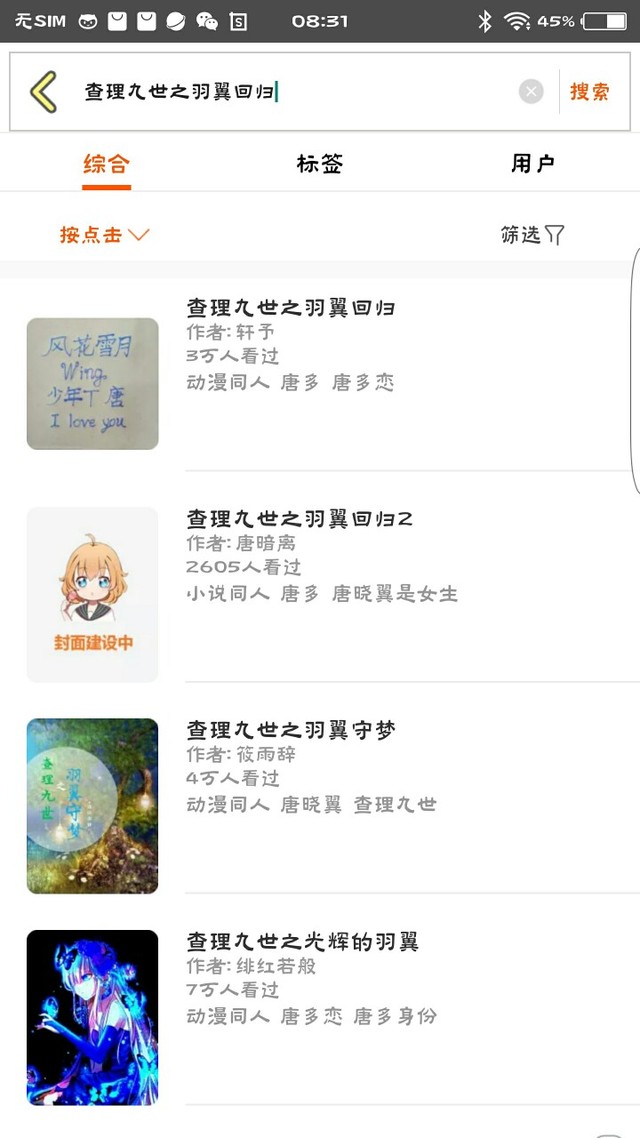Open the 筛选 filter options
The height and width of the screenshot is (1138, 640).
coord(532,235)
